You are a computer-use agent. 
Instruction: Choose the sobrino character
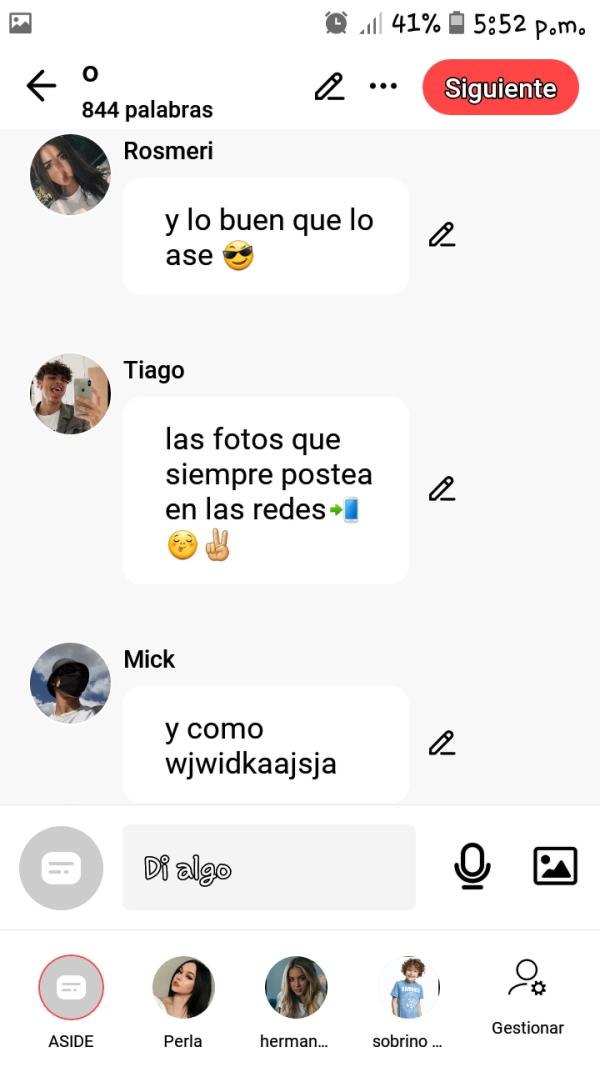[408, 988]
